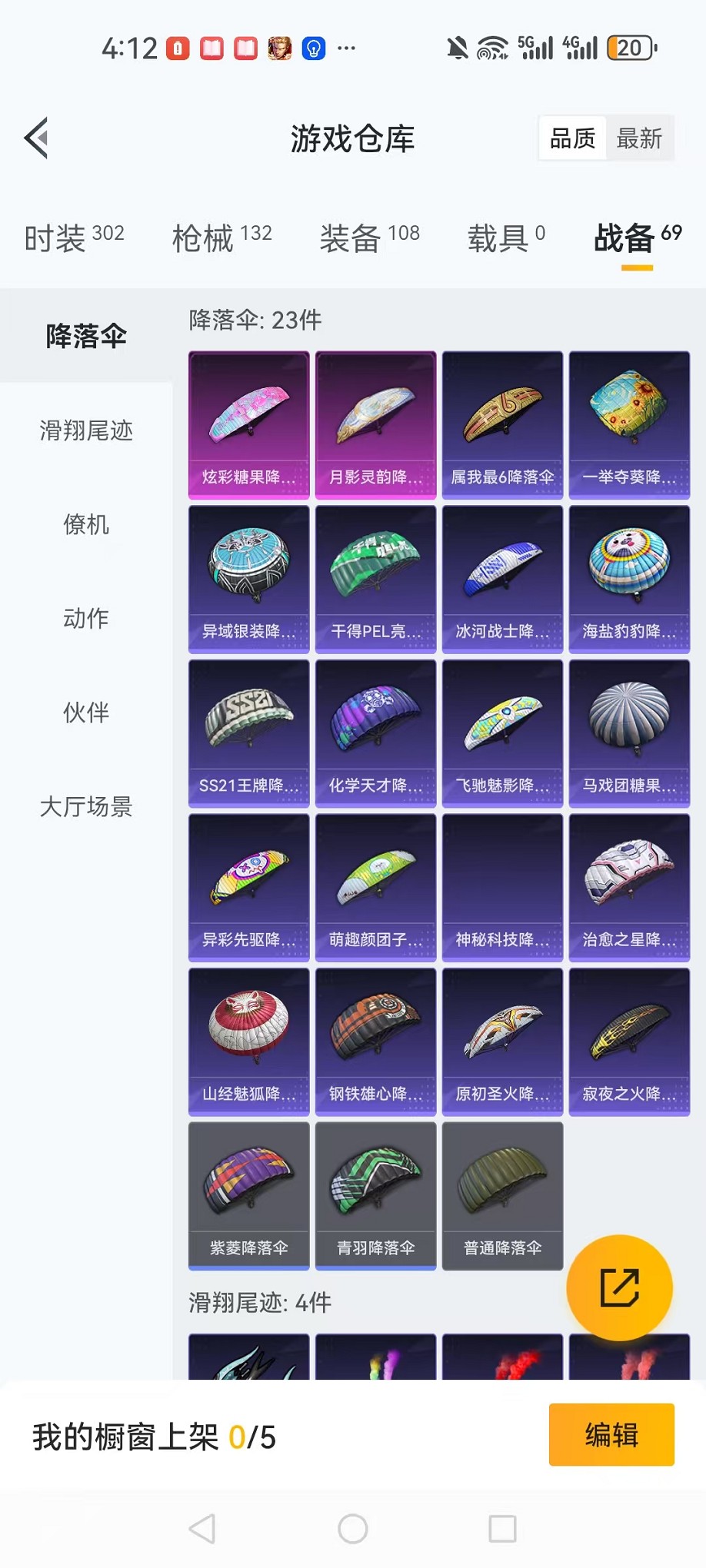Viewport: 706px width, 1568px height.
Task: Open the 炫彩糖果 parachute item
Action: point(249,425)
